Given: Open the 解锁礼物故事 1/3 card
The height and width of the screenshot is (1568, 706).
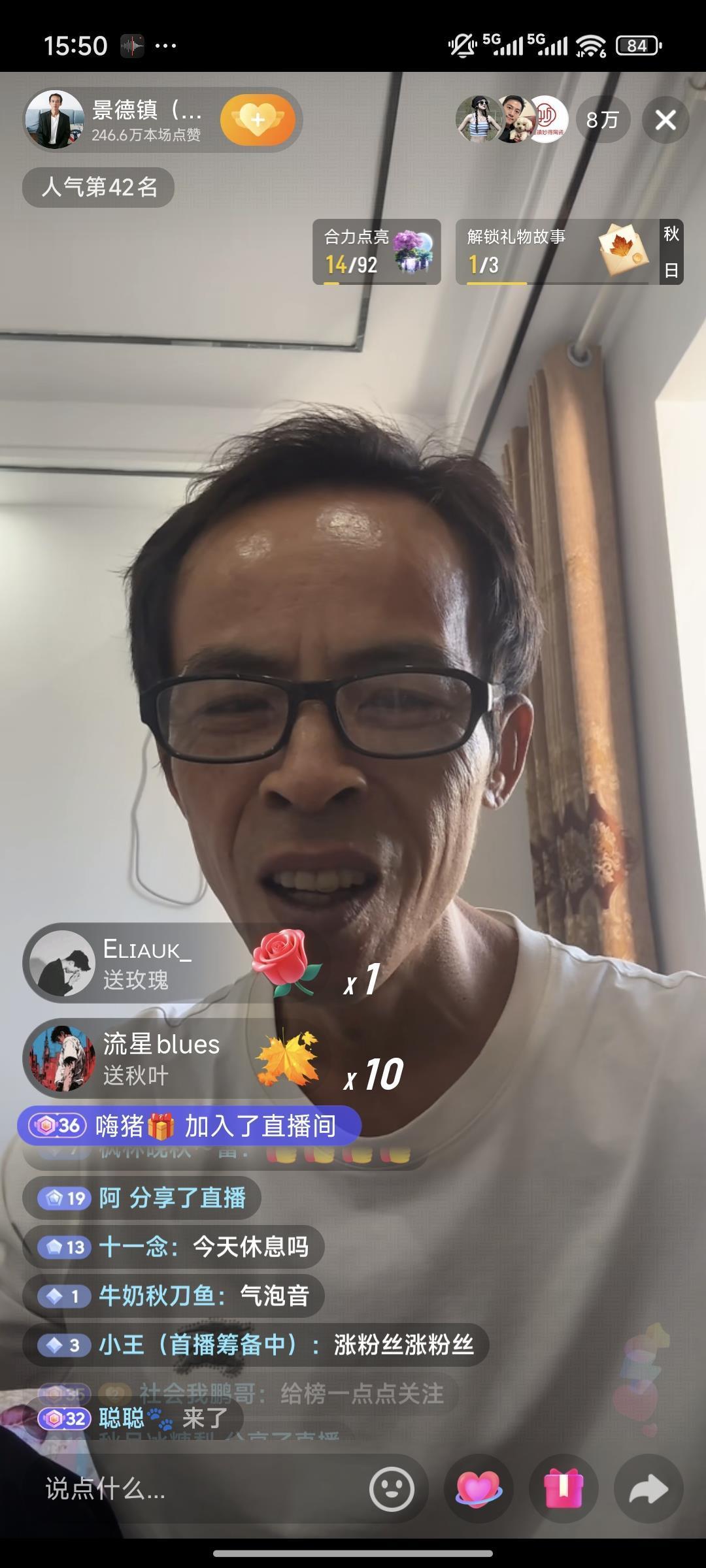Looking at the screenshot, I should 558,252.
